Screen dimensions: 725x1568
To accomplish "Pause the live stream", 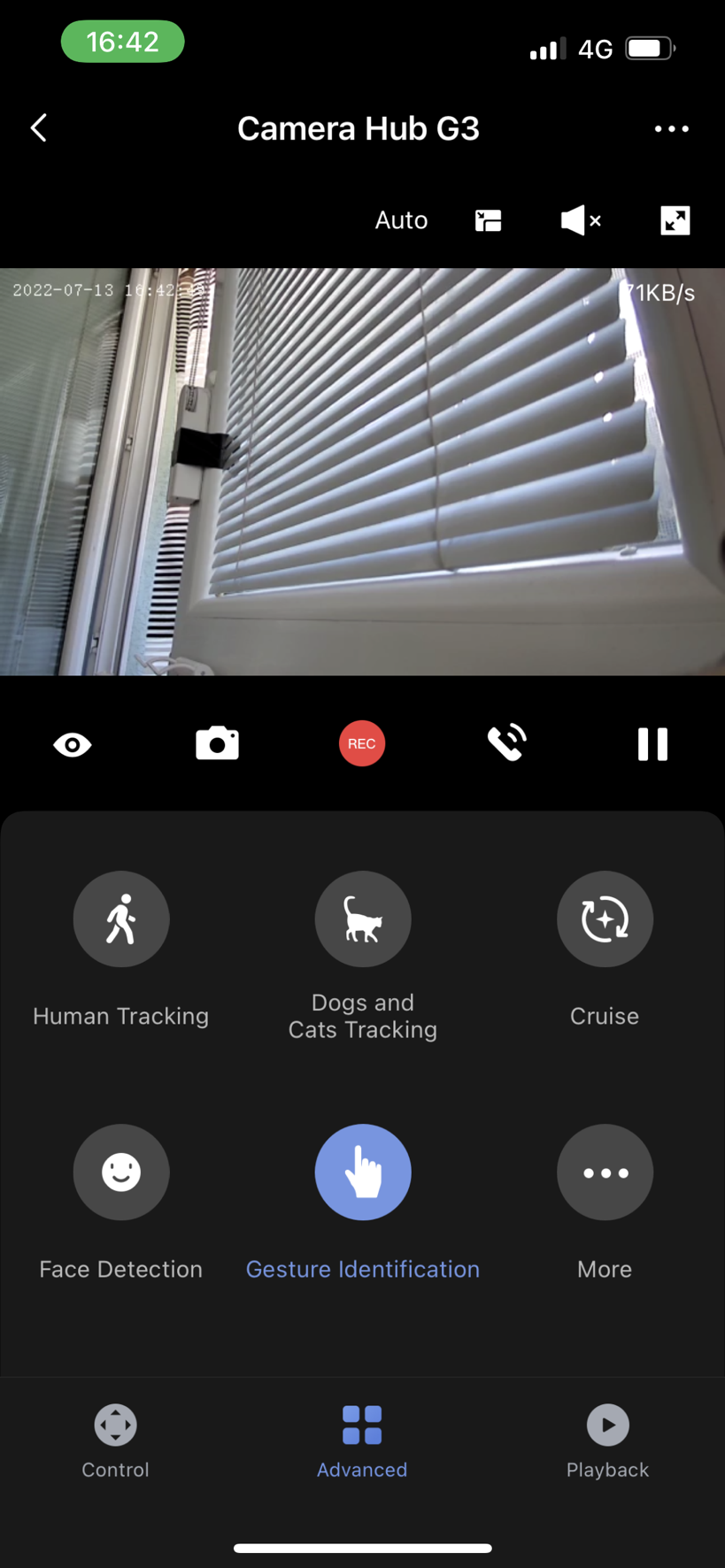I will [652, 744].
